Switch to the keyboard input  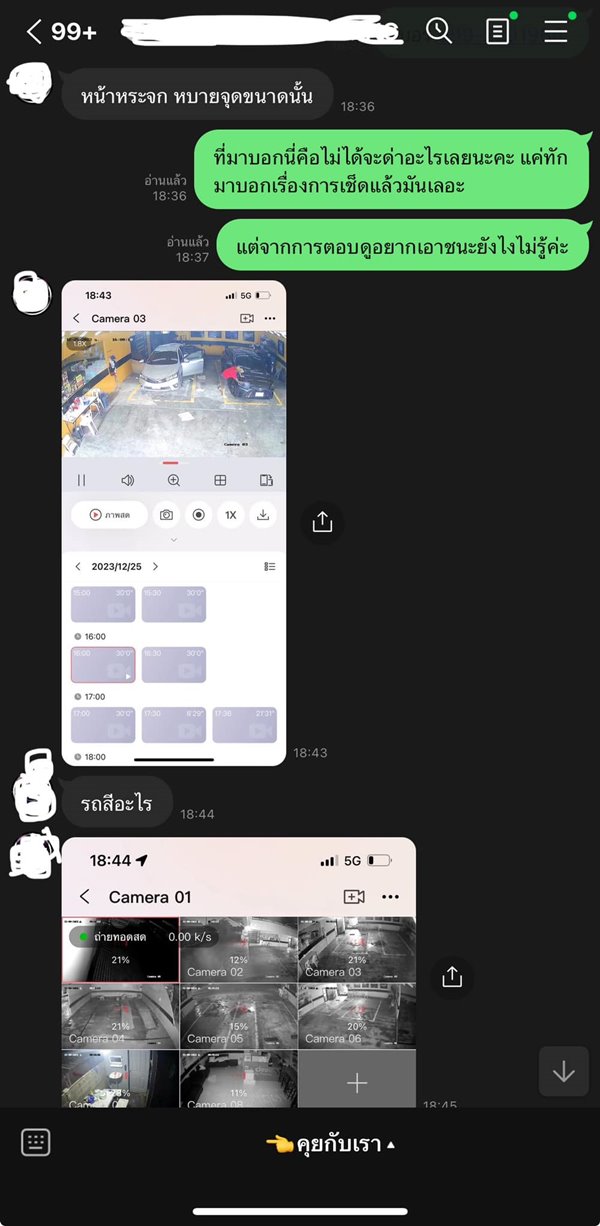(x=36, y=1143)
